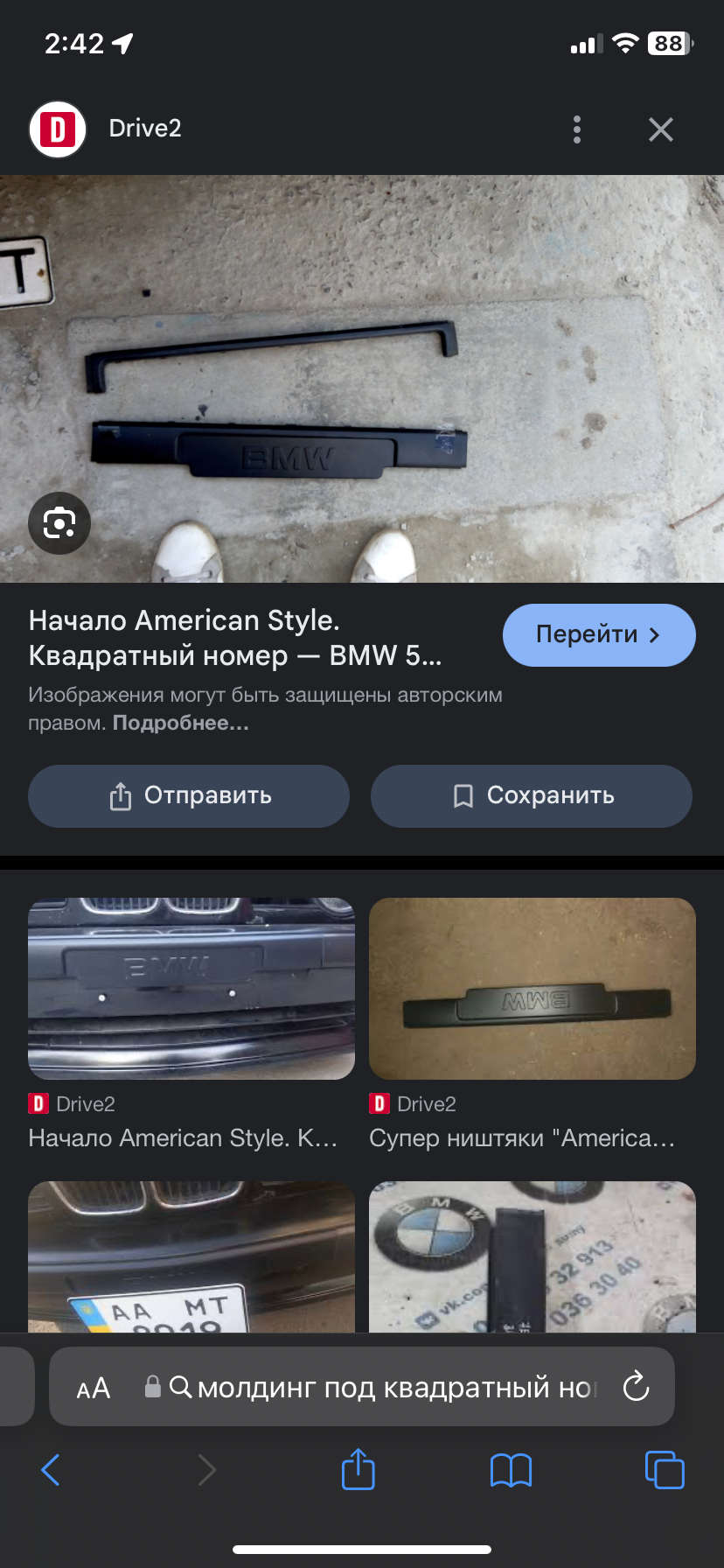Viewport: 724px width, 1568px height.
Task: Tap the Перейти button to visit the page
Action: tap(599, 634)
